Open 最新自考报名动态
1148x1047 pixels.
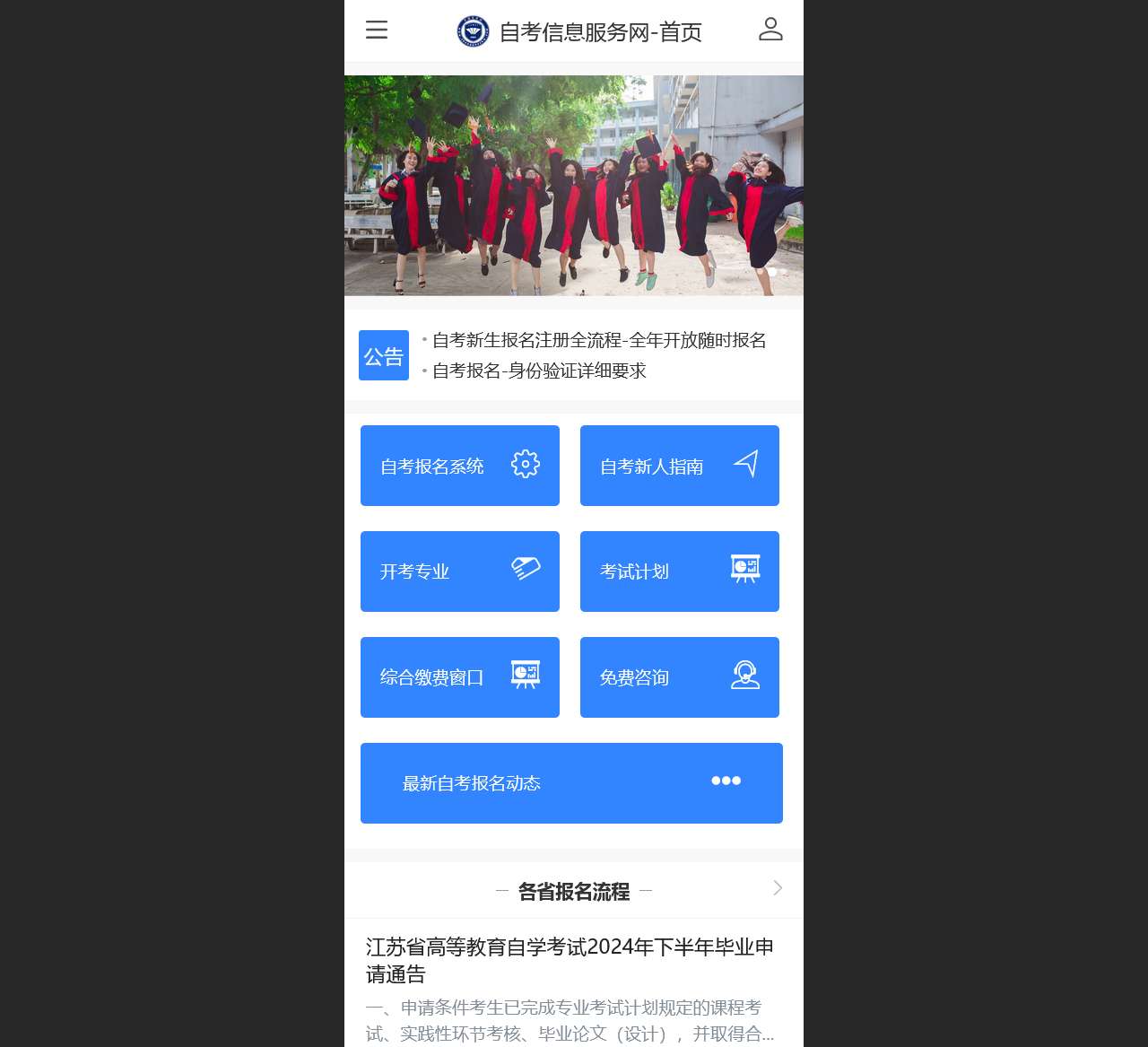571,783
